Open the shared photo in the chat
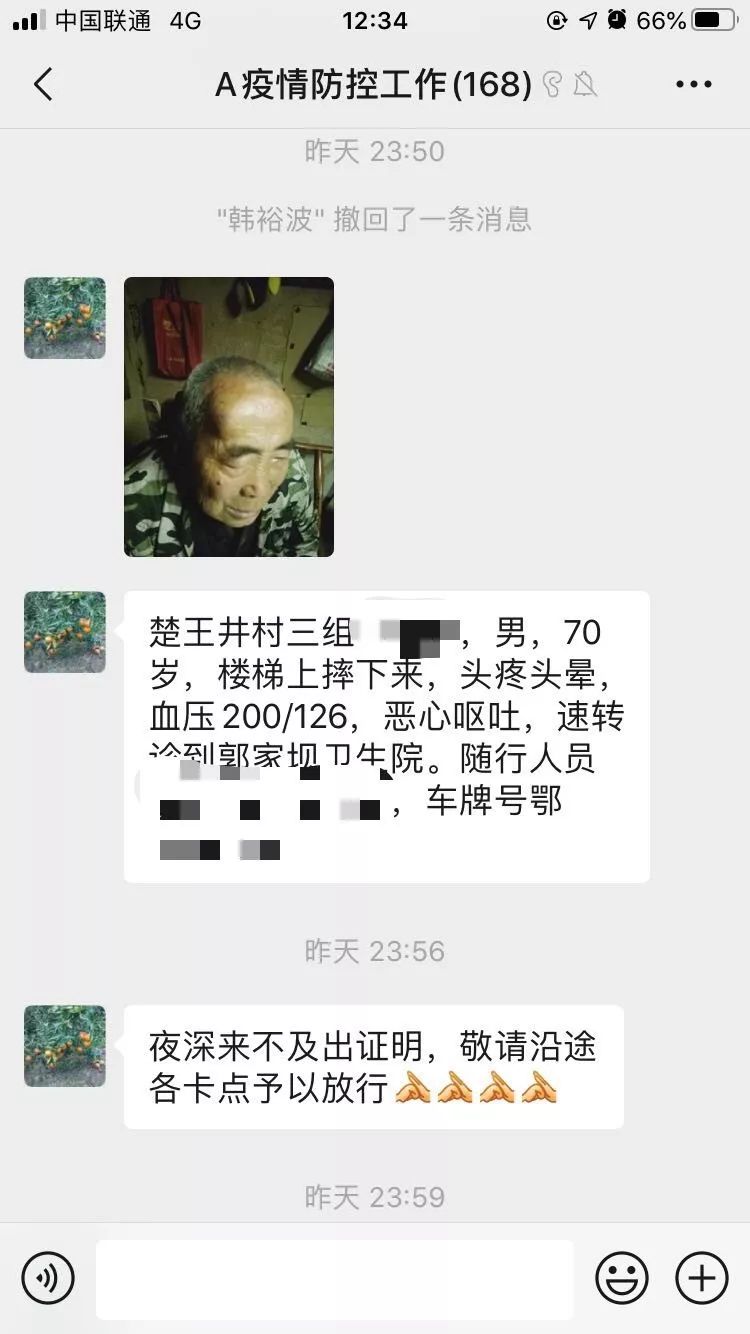 (x=229, y=417)
